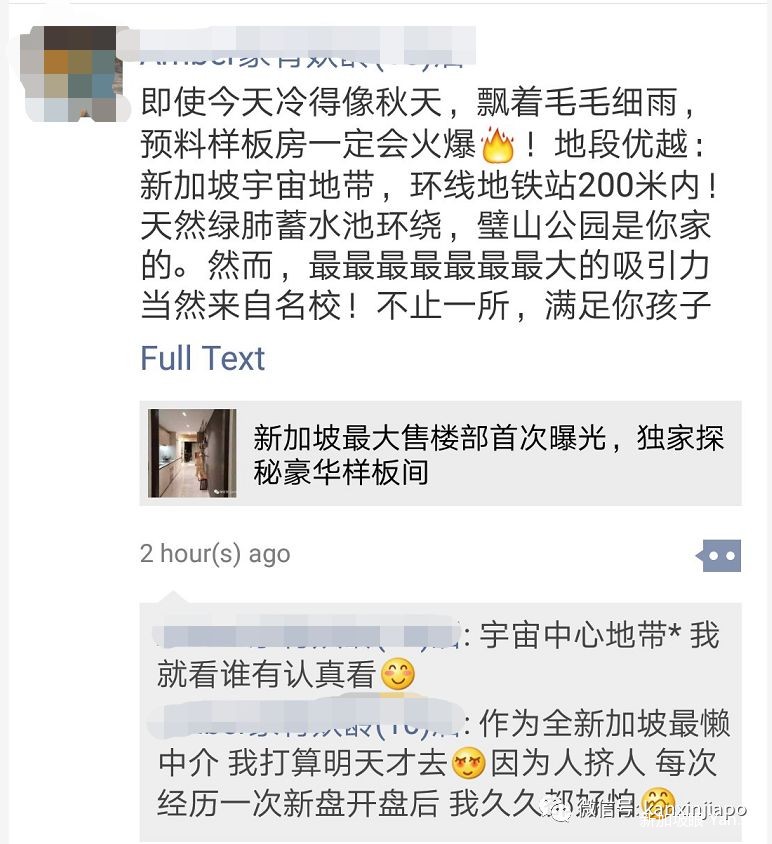This screenshot has height=844, width=772.
Task: Open the like and comment menu
Action: [x=721, y=554]
